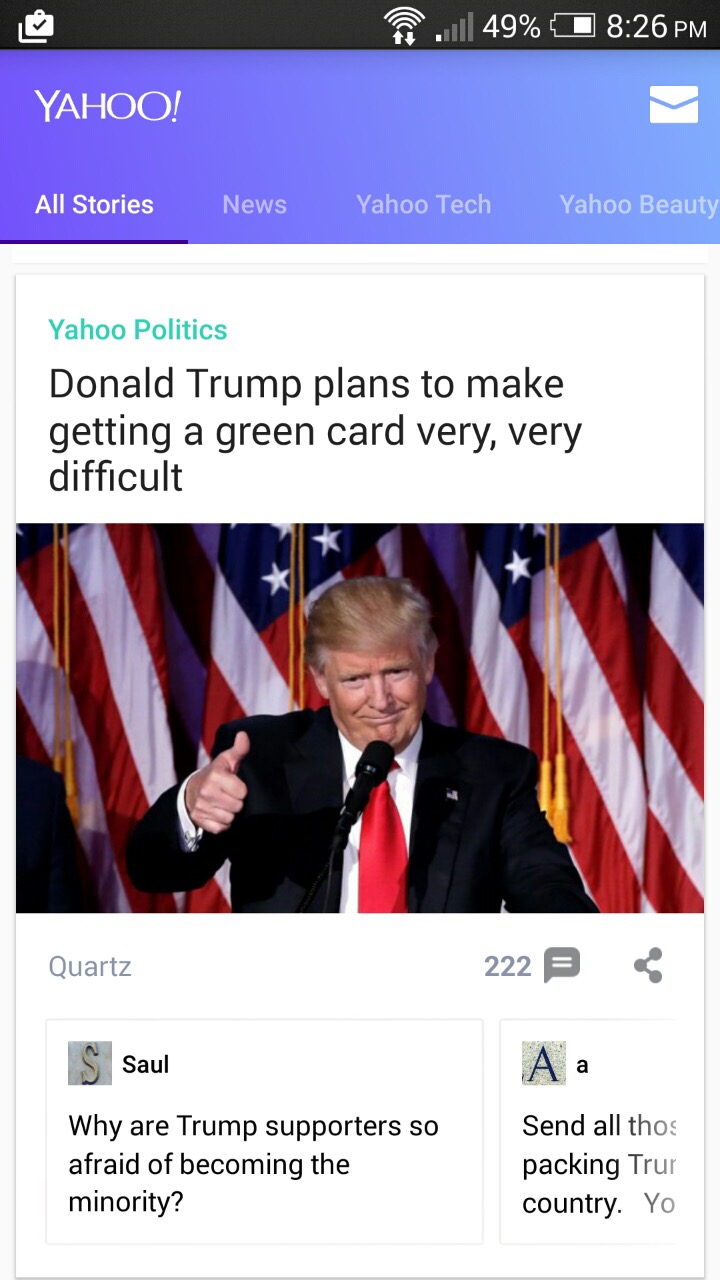Open the comment by user a
720x1280 pixels.
coord(588,1131)
